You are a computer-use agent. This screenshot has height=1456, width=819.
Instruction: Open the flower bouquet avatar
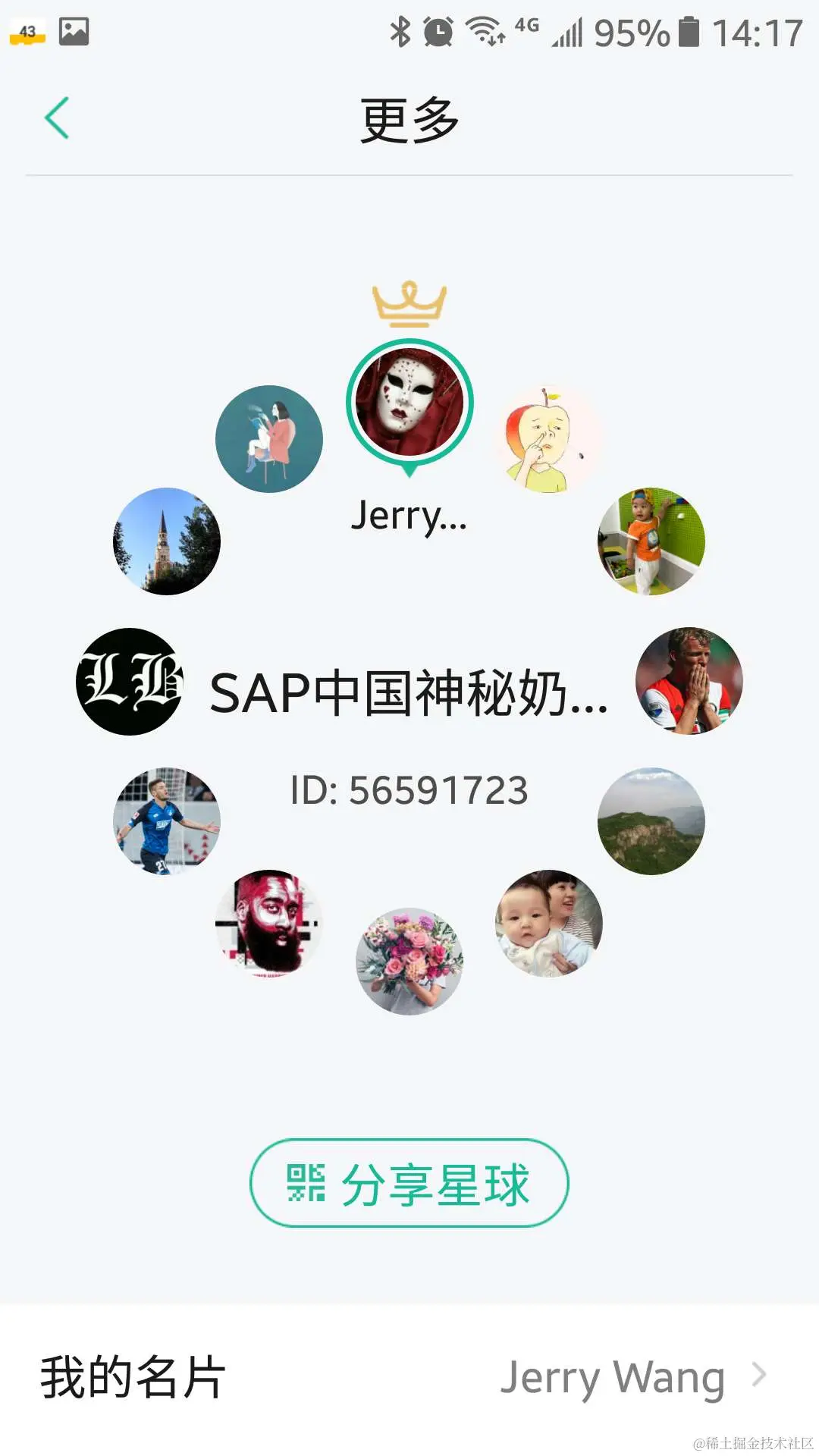pyautogui.click(x=409, y=961)
